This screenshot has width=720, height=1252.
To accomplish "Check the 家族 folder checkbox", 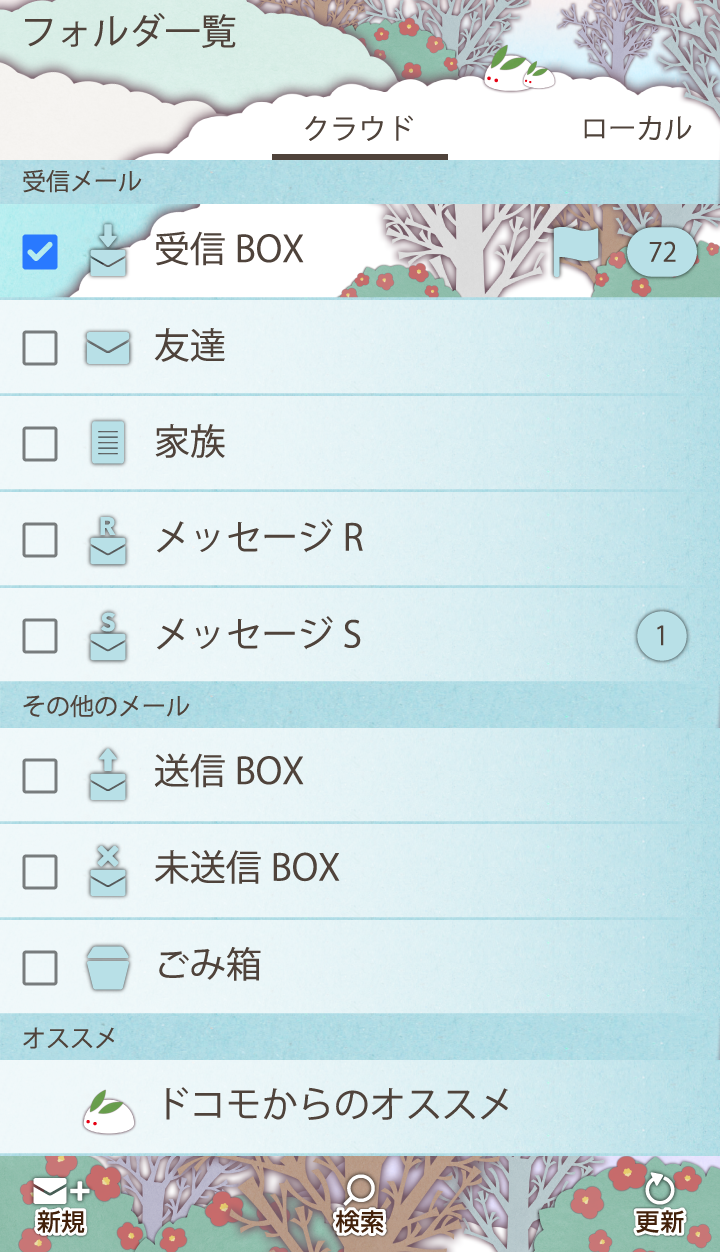I will (x=40, y=444).
